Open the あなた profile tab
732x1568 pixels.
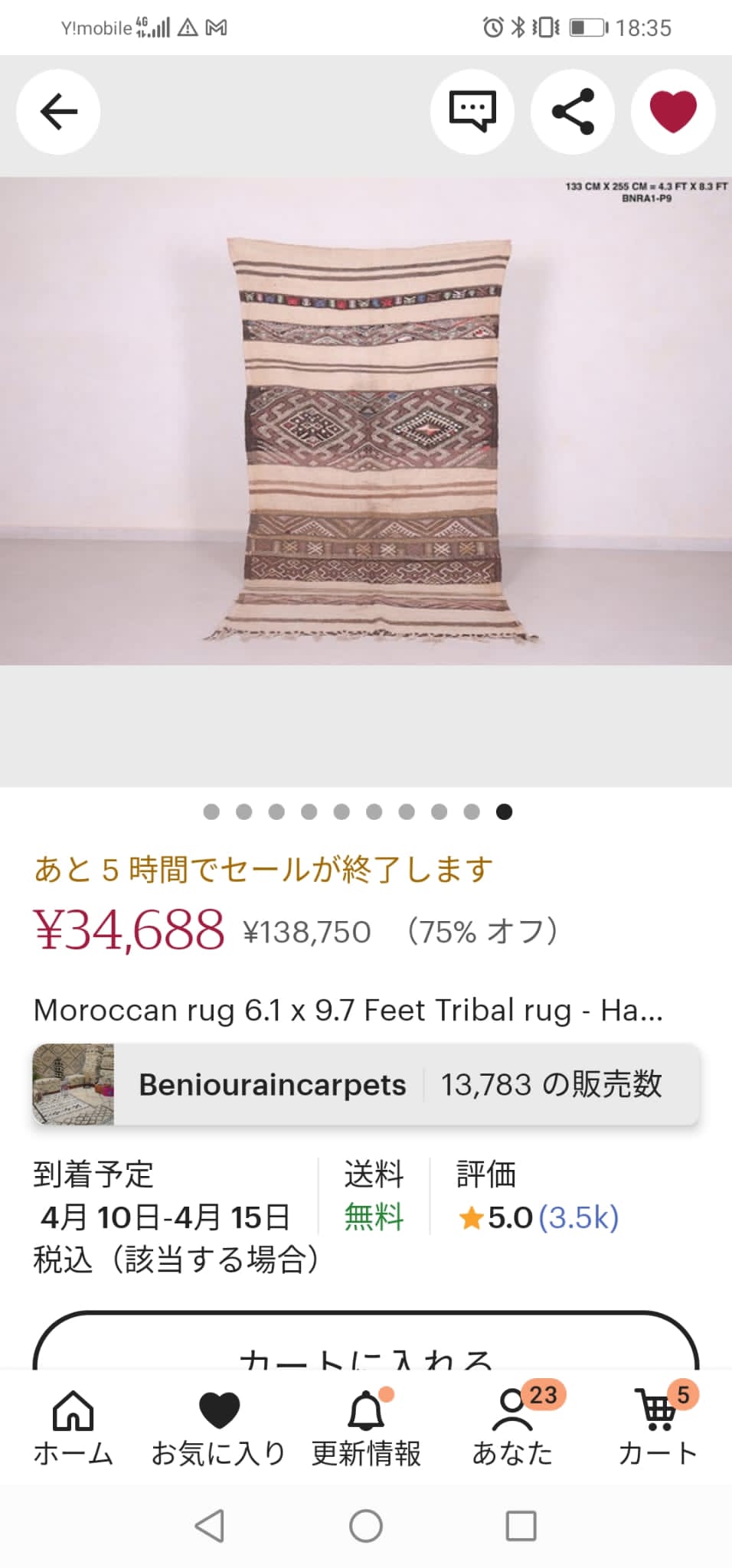pyautogui.click(x=512, y=1429)
